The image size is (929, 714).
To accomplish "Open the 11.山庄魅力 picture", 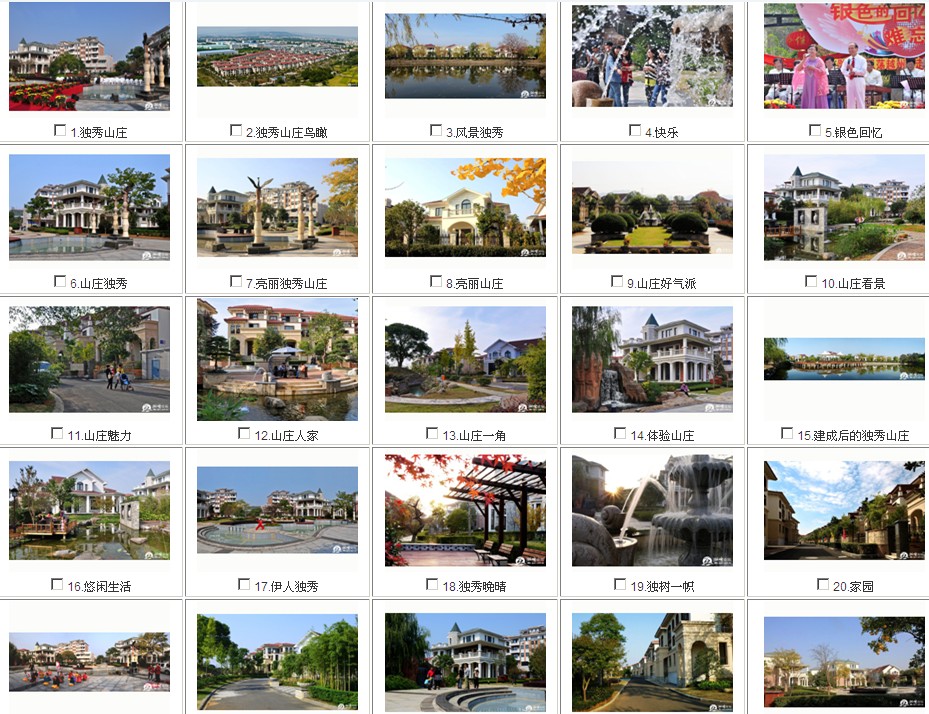I will [x=89, y=359].
